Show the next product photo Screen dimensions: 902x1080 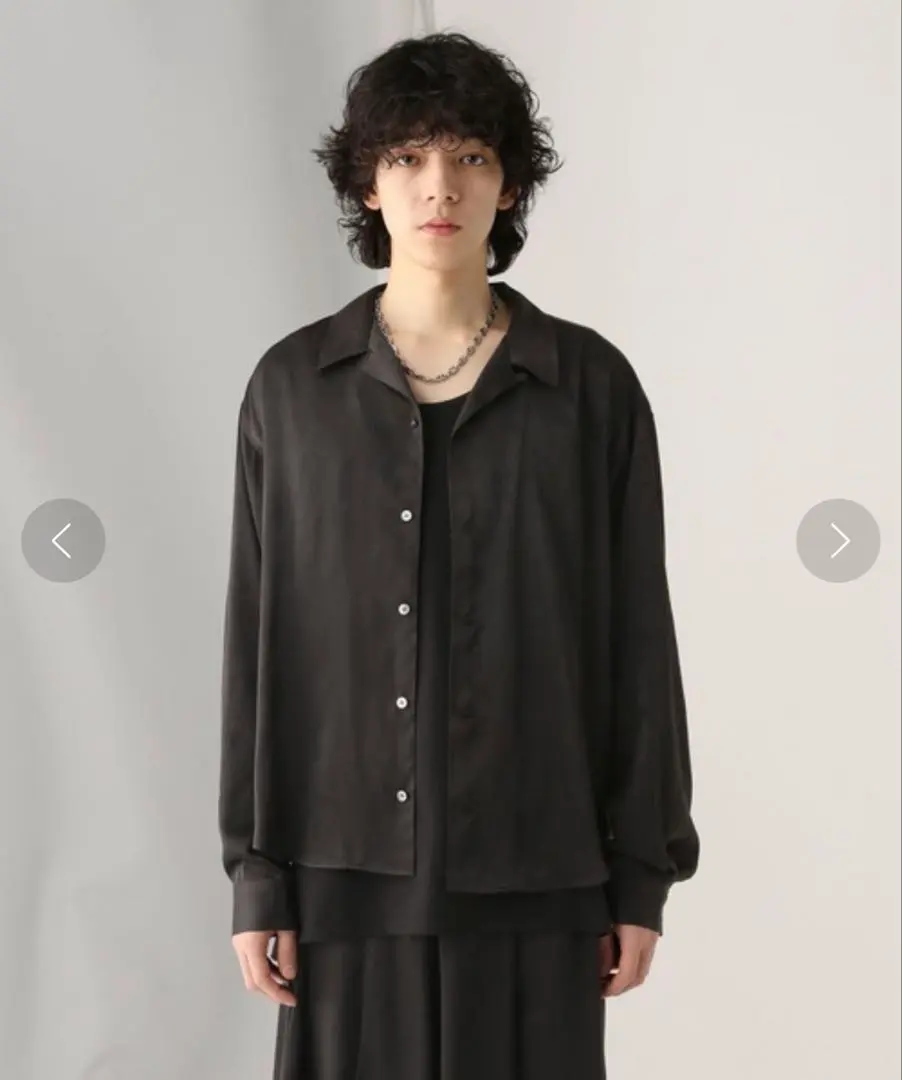coord(838,541)
